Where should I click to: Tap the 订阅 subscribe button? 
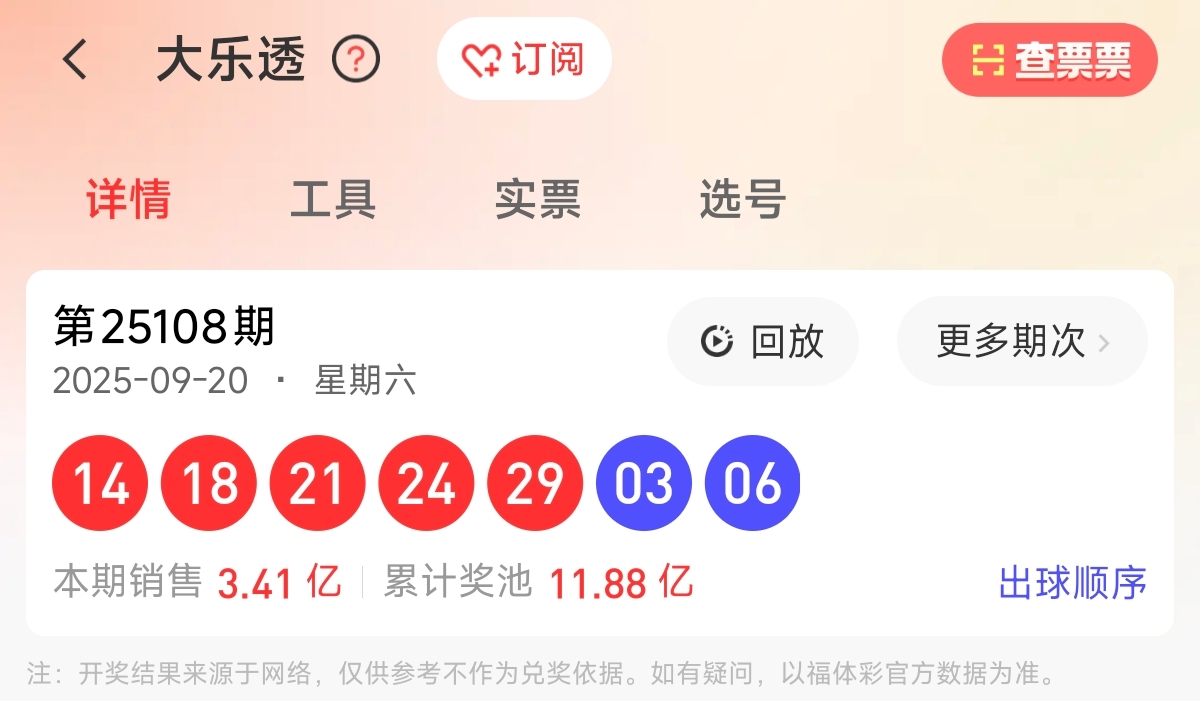coord(524,60)
